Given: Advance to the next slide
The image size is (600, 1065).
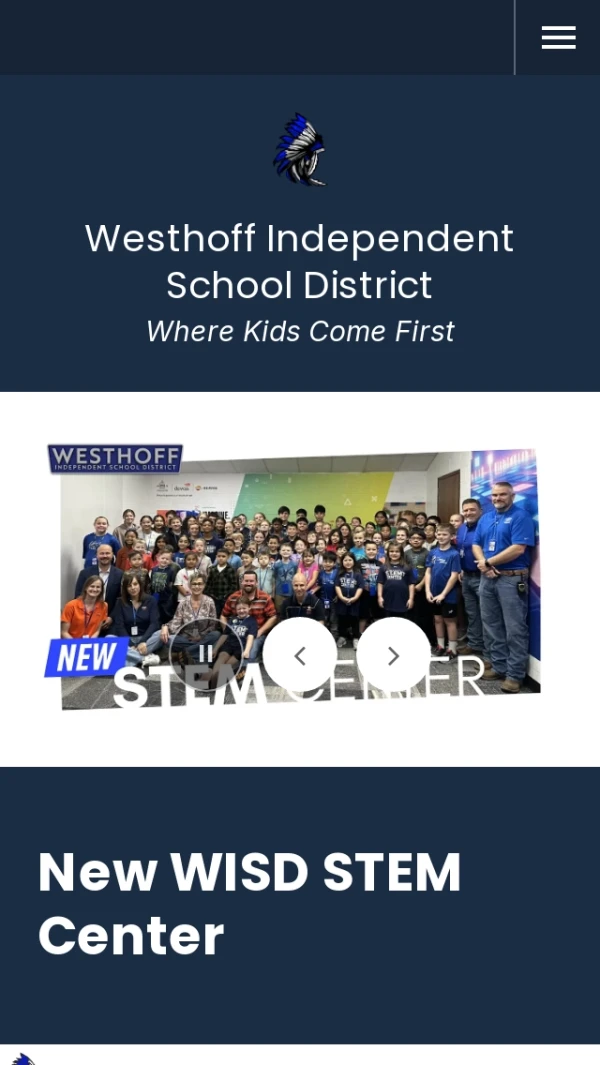Looking at the screenshot, I should pos(393,655).
